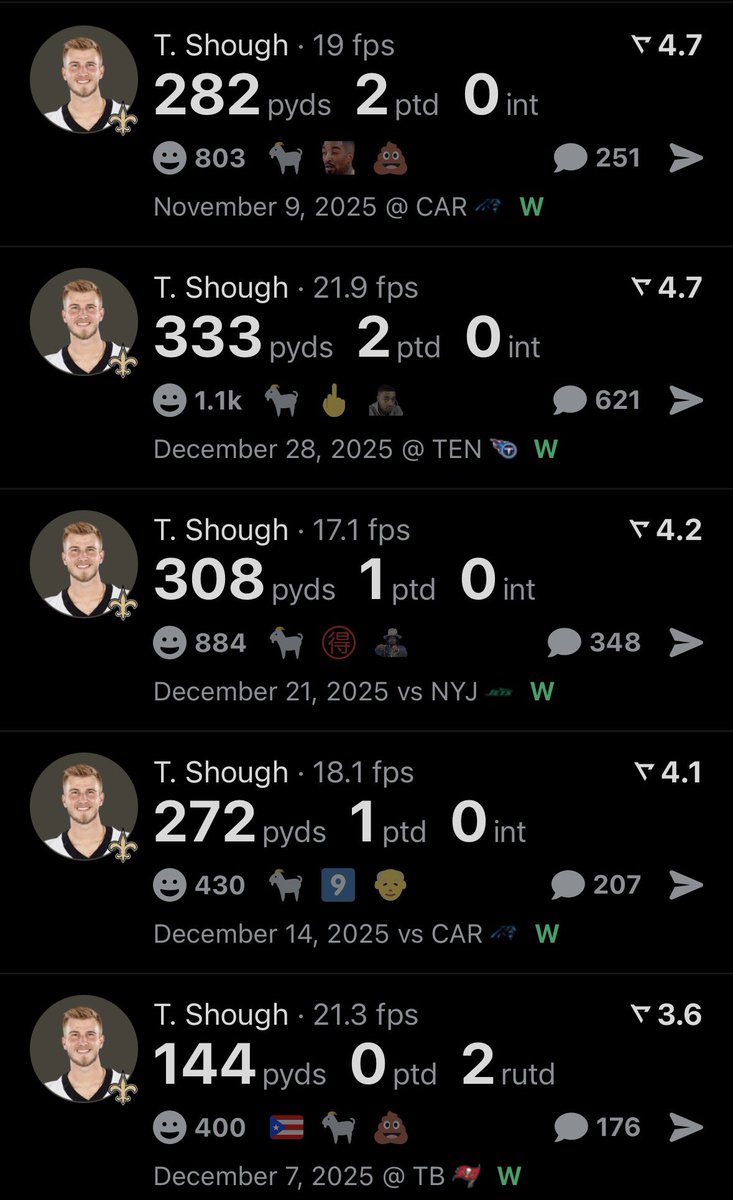This screenshot has width=733, height=1200.
Task: Open the 17.1 fps game card details
Action: coord(366,610)
